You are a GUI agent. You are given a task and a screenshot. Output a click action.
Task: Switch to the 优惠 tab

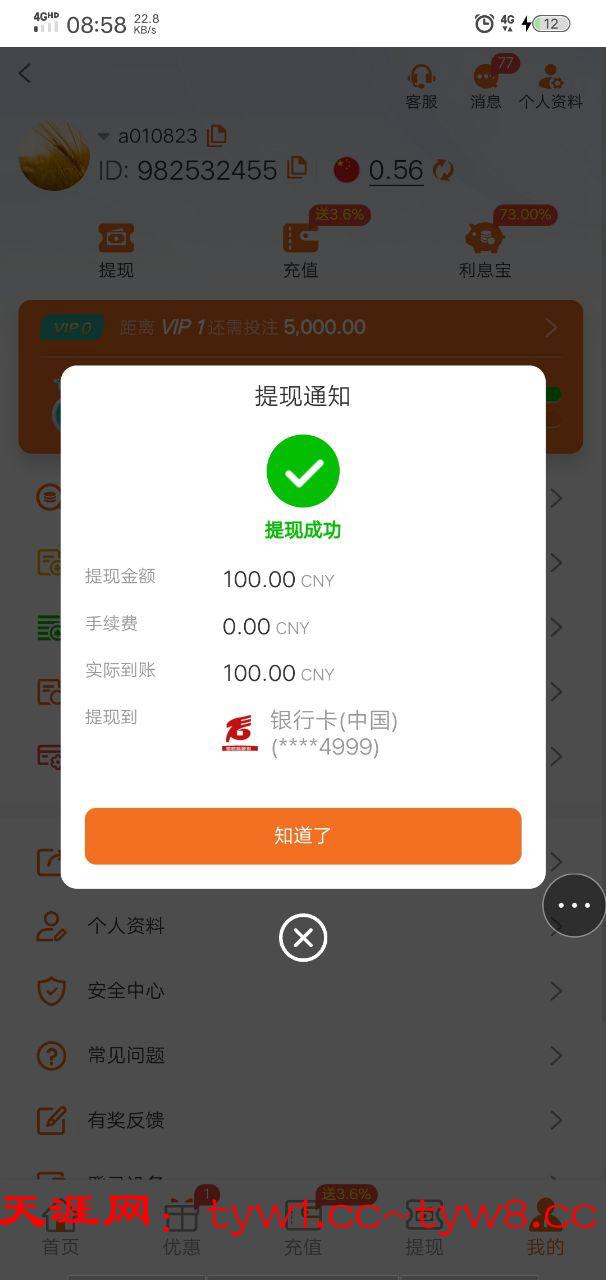coord(182,1231)
